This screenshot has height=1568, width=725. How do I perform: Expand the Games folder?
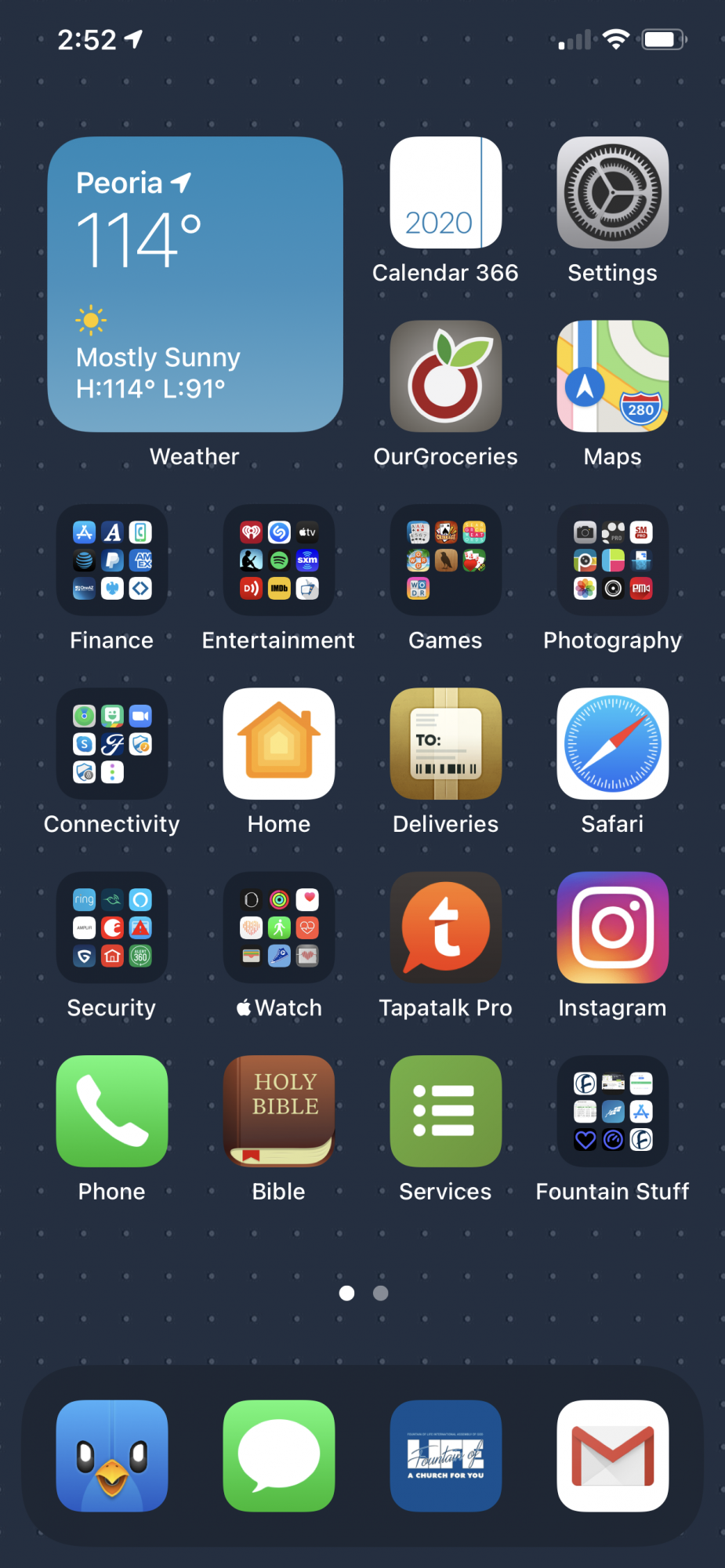(x=446, y=560)
